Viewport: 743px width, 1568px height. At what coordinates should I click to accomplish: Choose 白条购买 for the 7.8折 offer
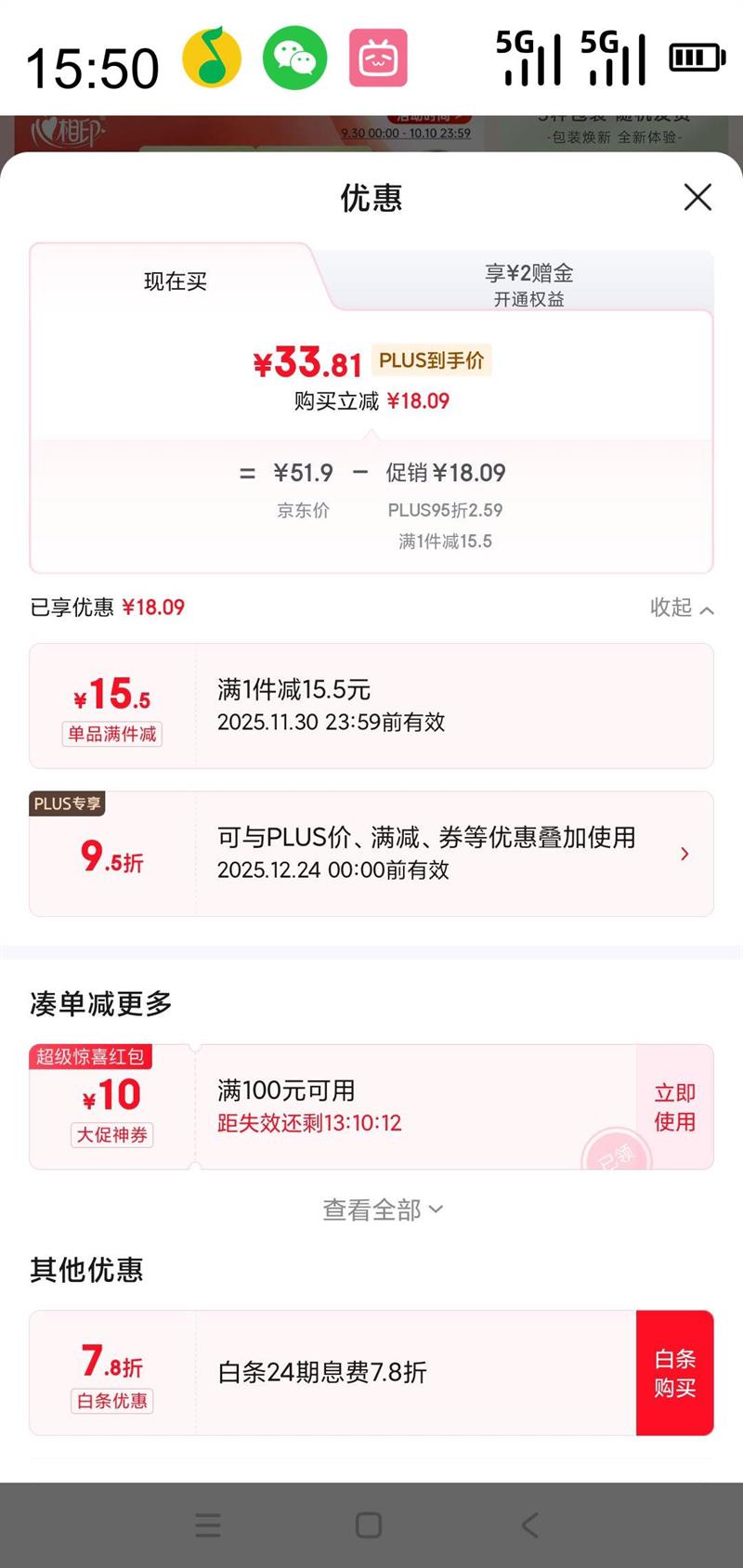(x=674, y=1373)
